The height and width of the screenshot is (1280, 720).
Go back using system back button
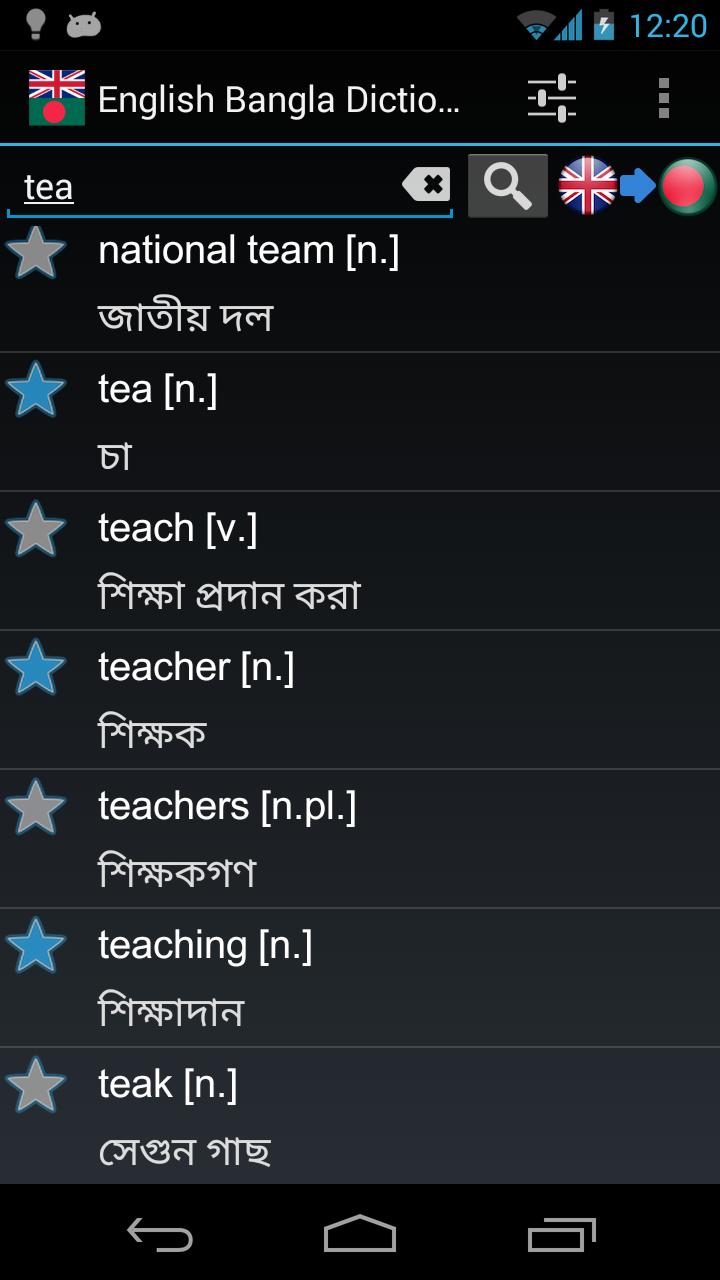click(x=160, y=1235)
